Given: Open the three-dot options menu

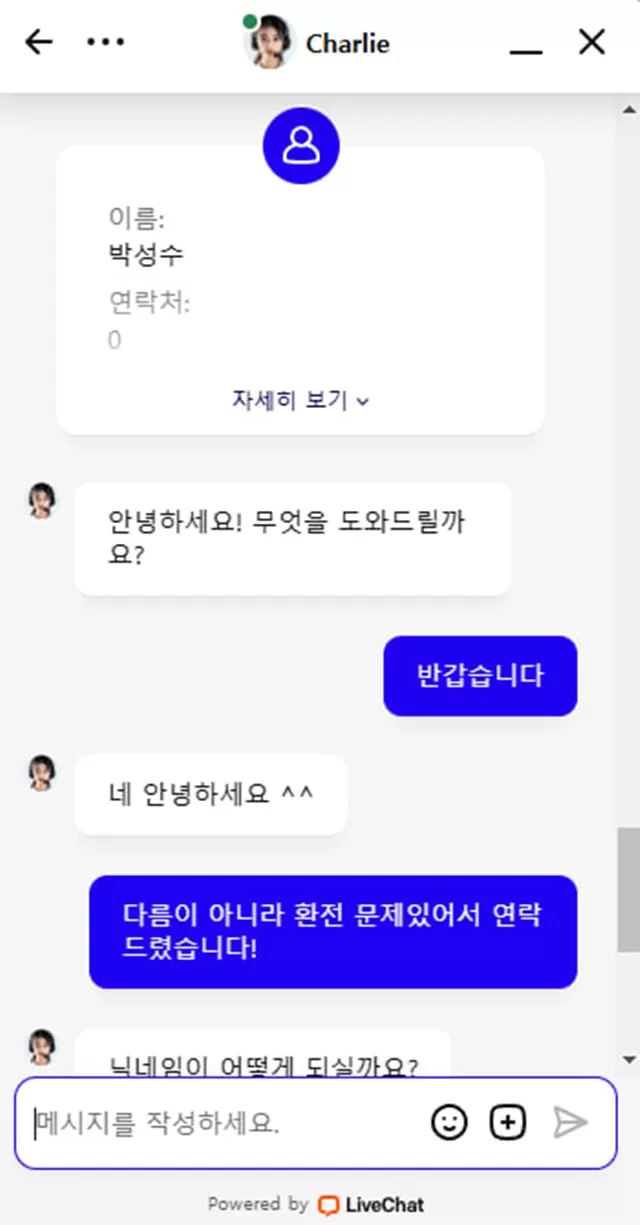Looking at the screenshot, I should coord(106,42).
